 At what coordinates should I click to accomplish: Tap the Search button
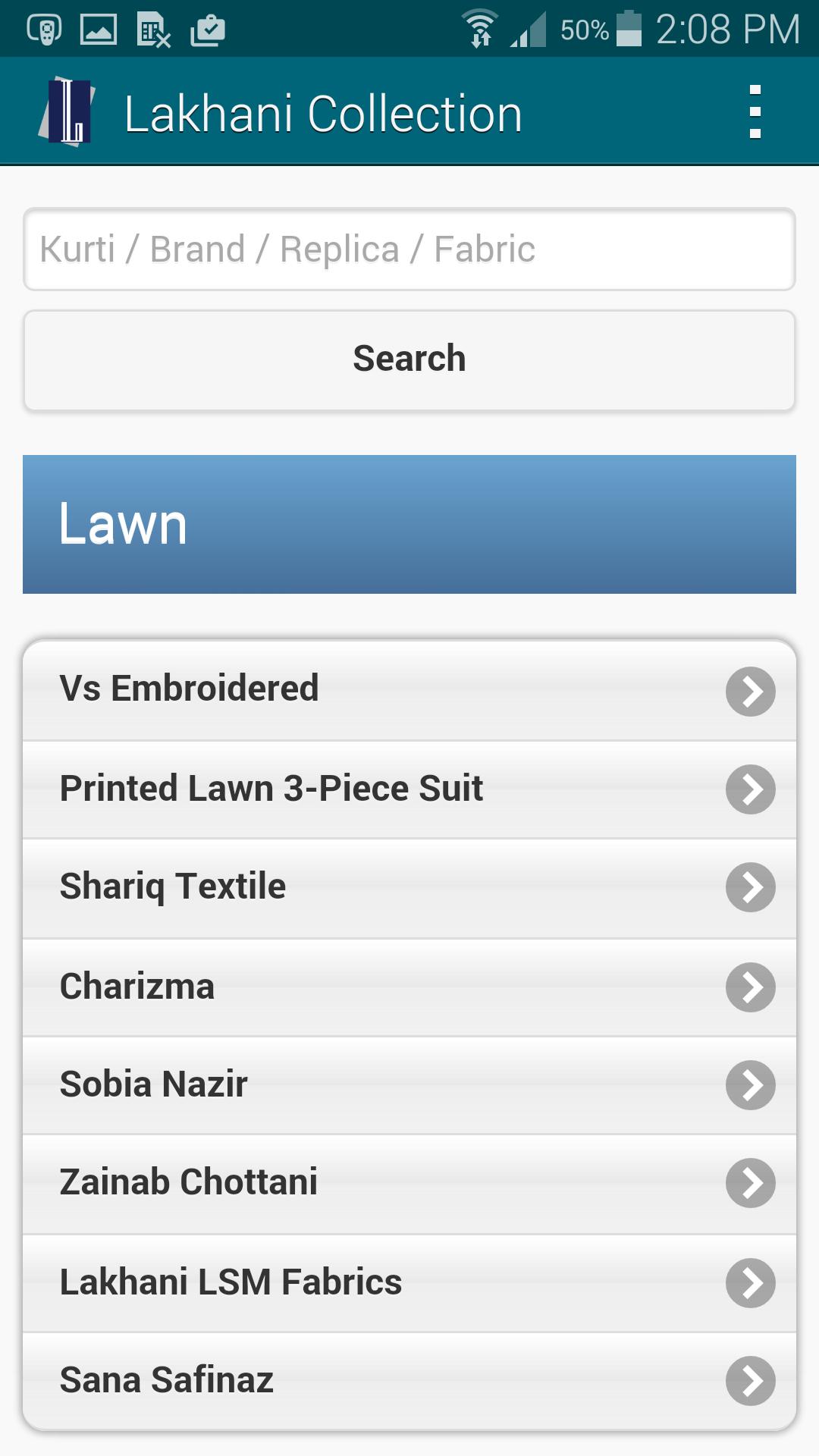click(409, 359)
